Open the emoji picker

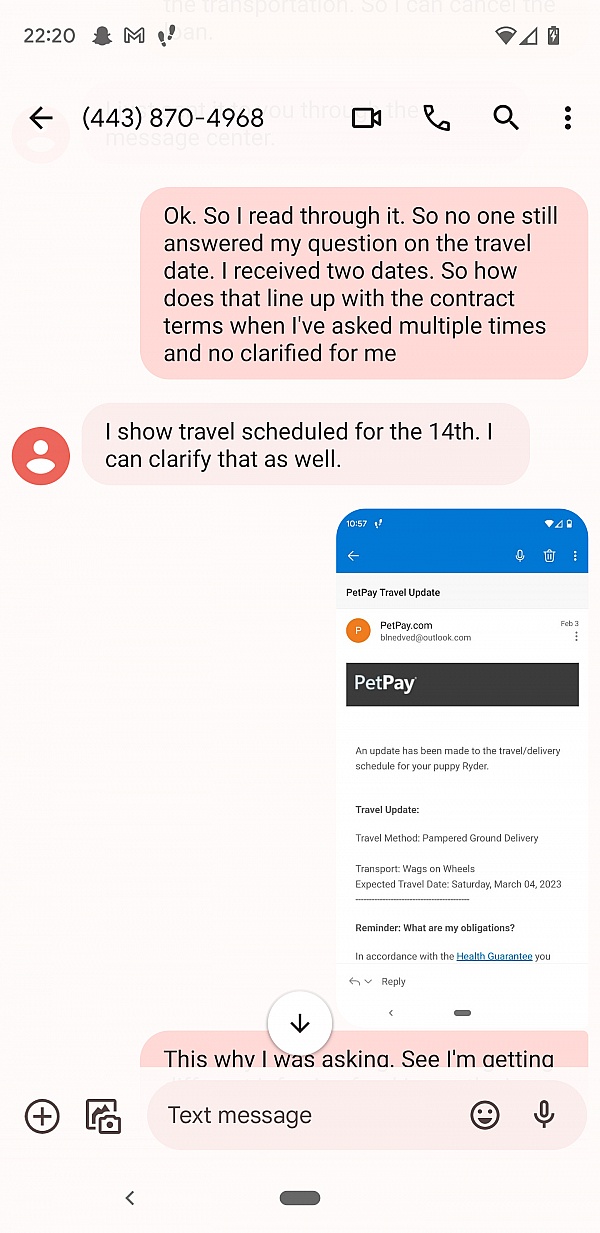(485, 1115)
